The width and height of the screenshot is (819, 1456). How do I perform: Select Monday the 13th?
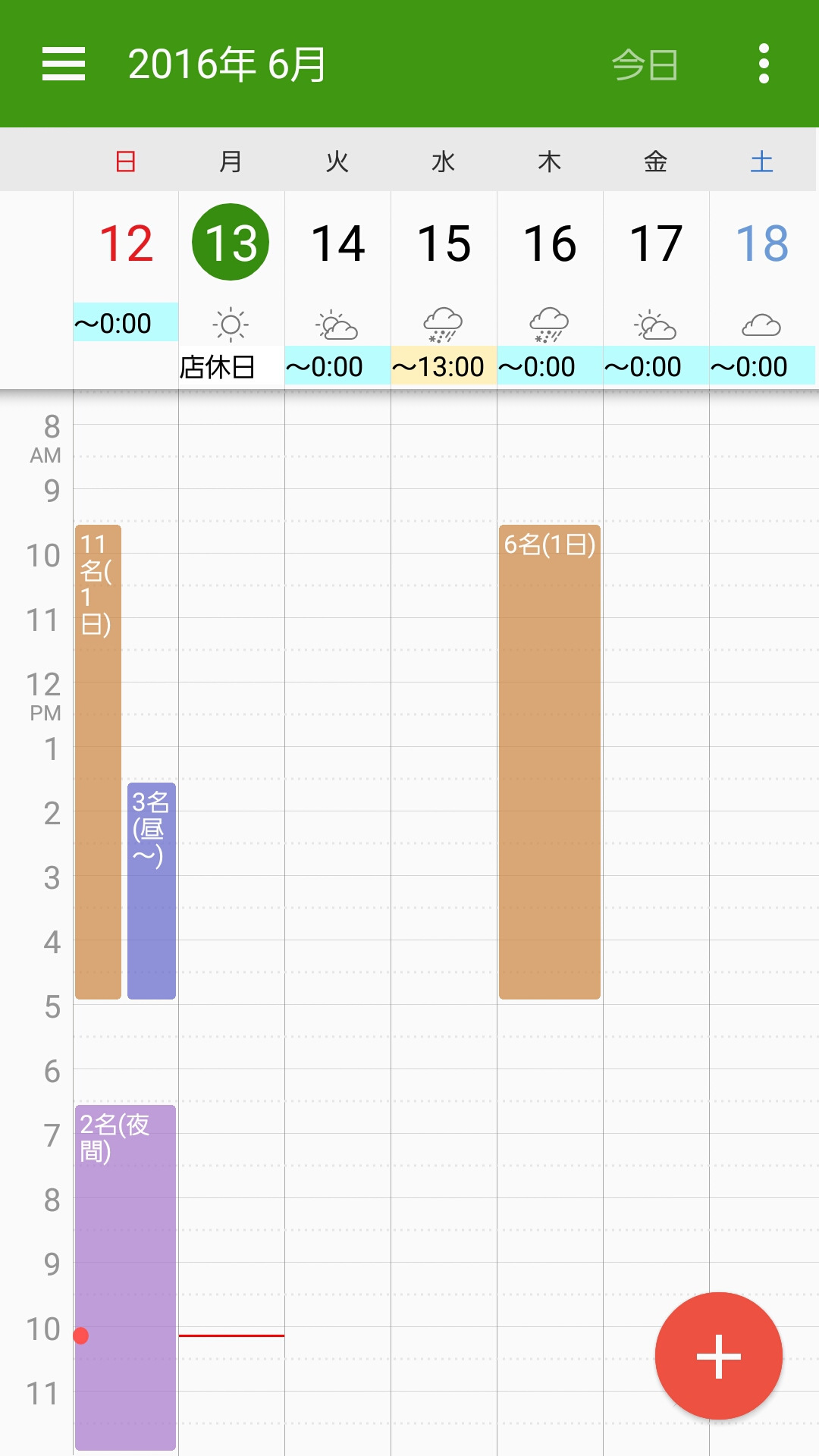pyautogui.click(x=231, y=242)
